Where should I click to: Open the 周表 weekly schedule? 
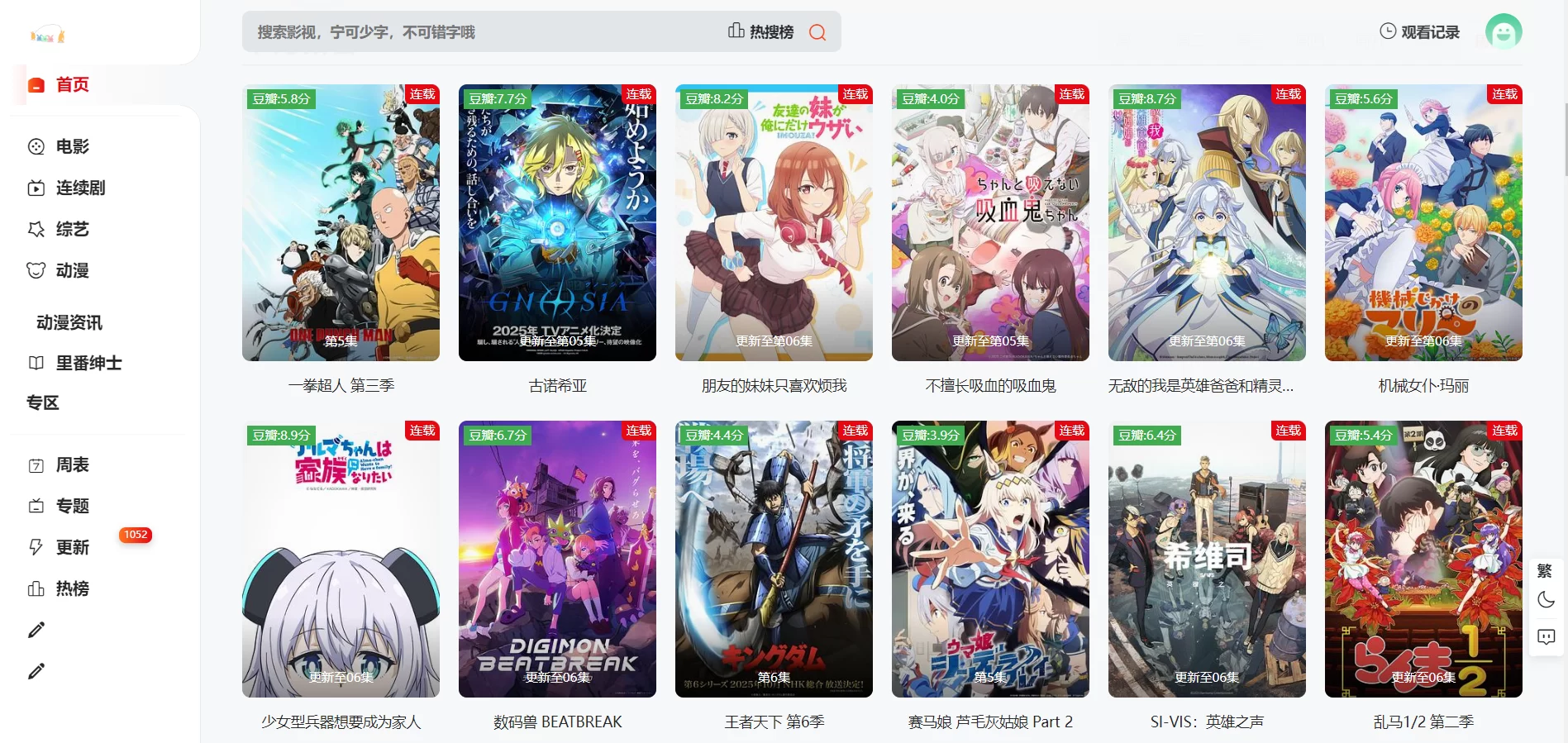click(72, 465)
